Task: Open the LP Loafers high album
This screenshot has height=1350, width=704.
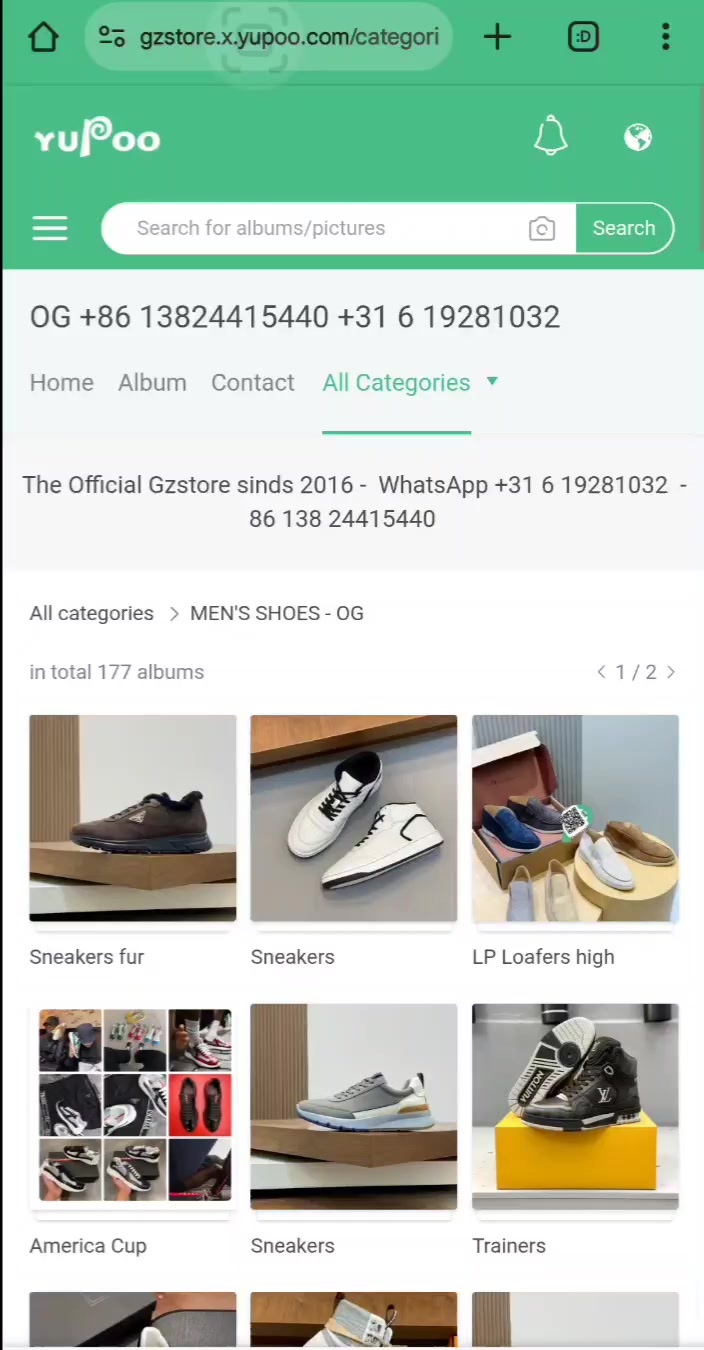Action: (575, 818)
